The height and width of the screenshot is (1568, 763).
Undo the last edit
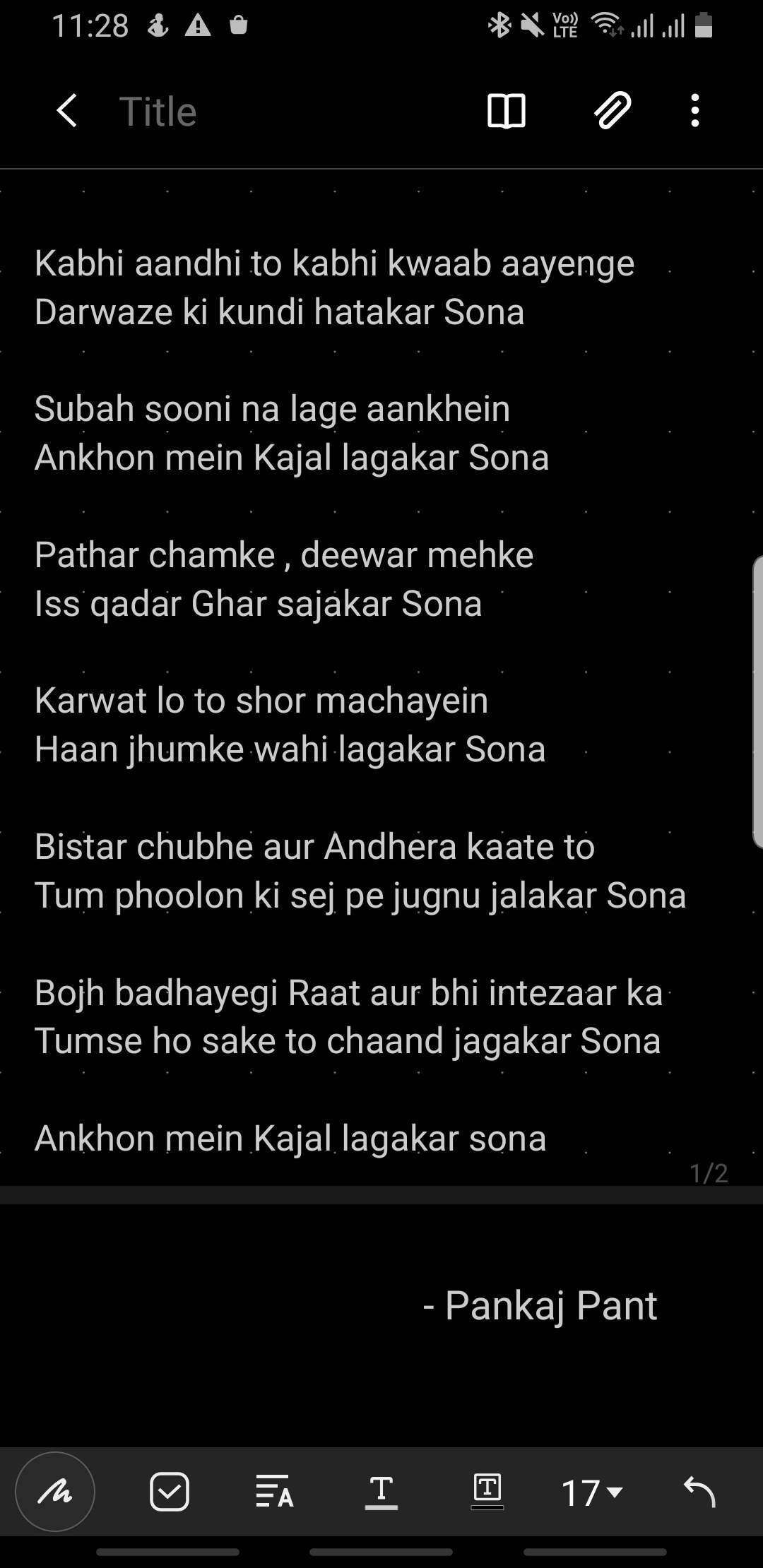coord(699,1492)
